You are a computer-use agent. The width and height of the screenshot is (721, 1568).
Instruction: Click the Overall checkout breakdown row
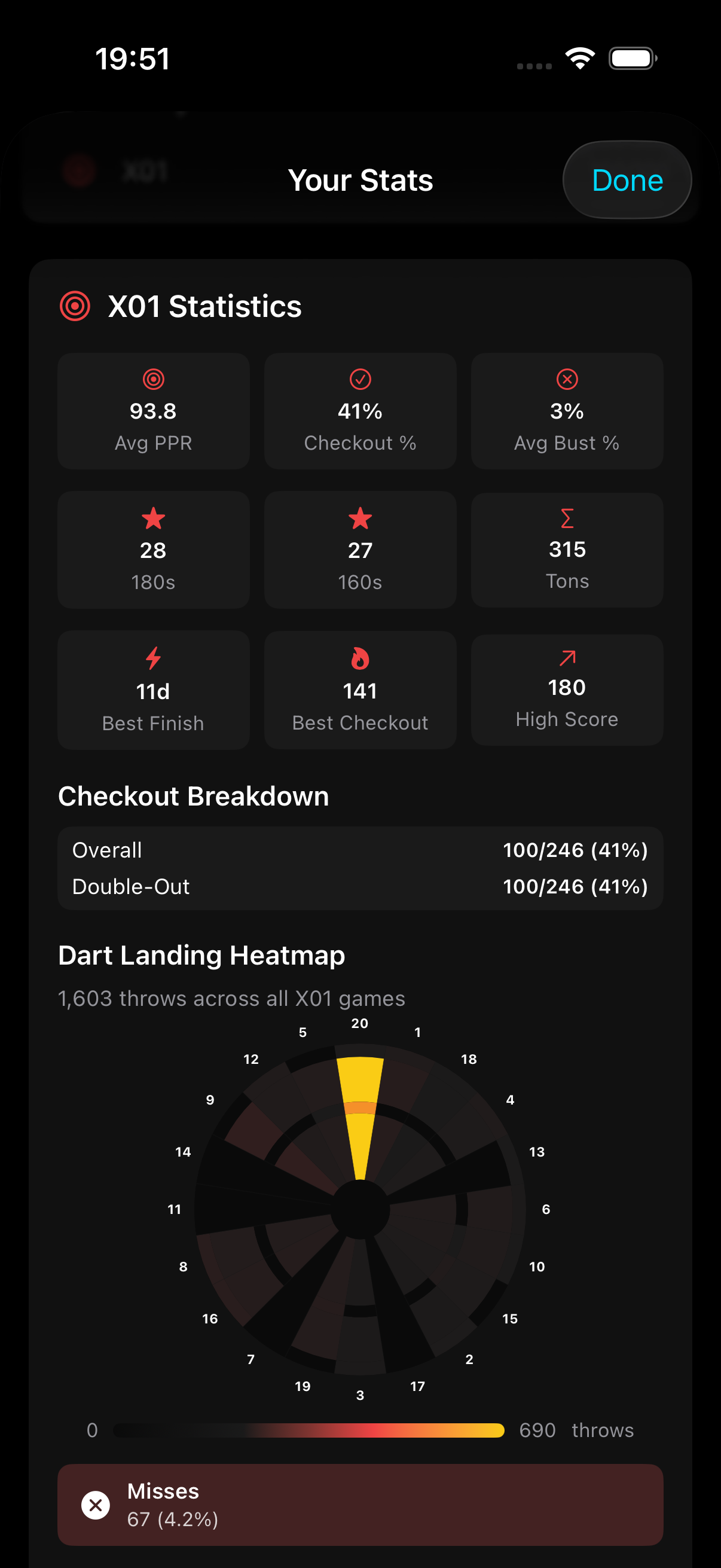(360, 850)
